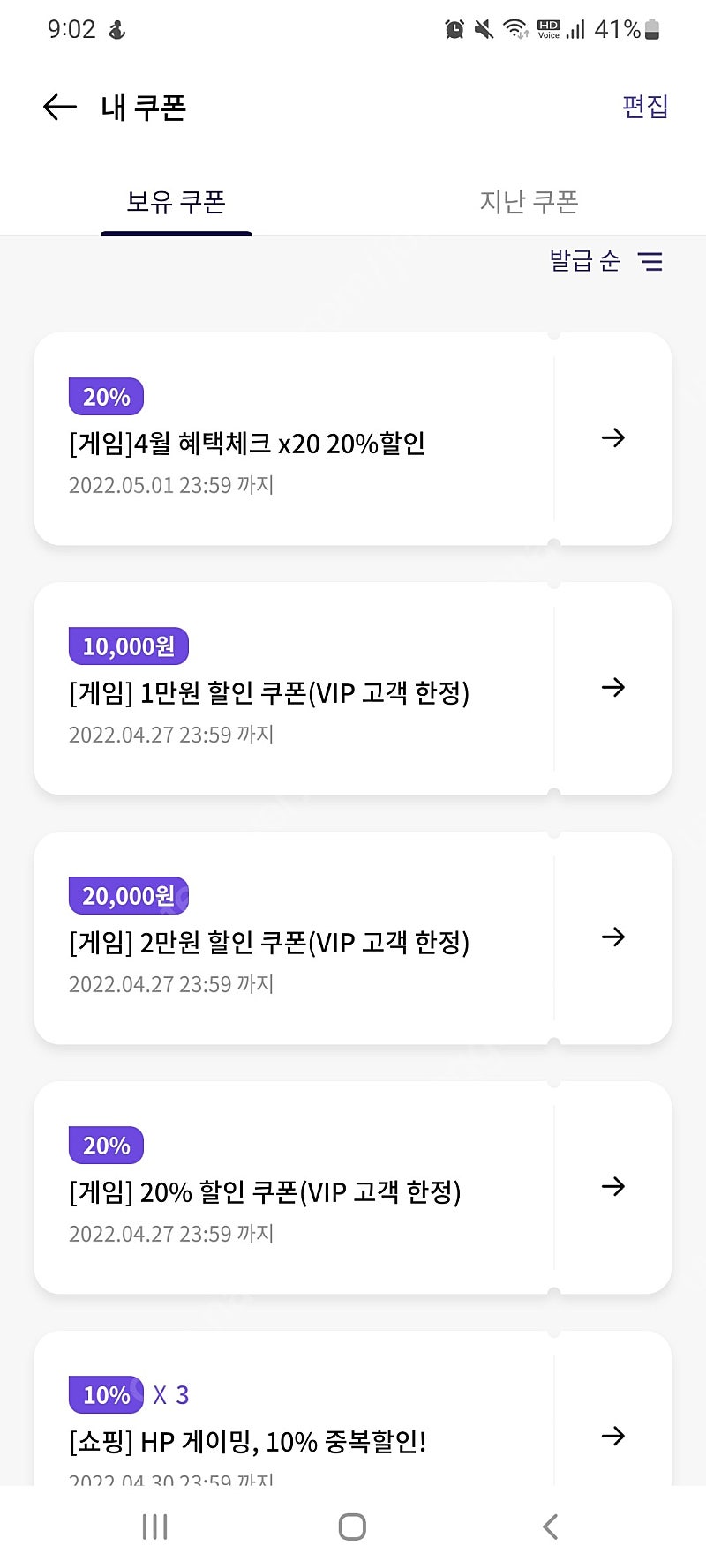Open the 발급 순 sort options
Image resolution: width=706 pixels, height=1568 pixels.
[x=605, y=261]
